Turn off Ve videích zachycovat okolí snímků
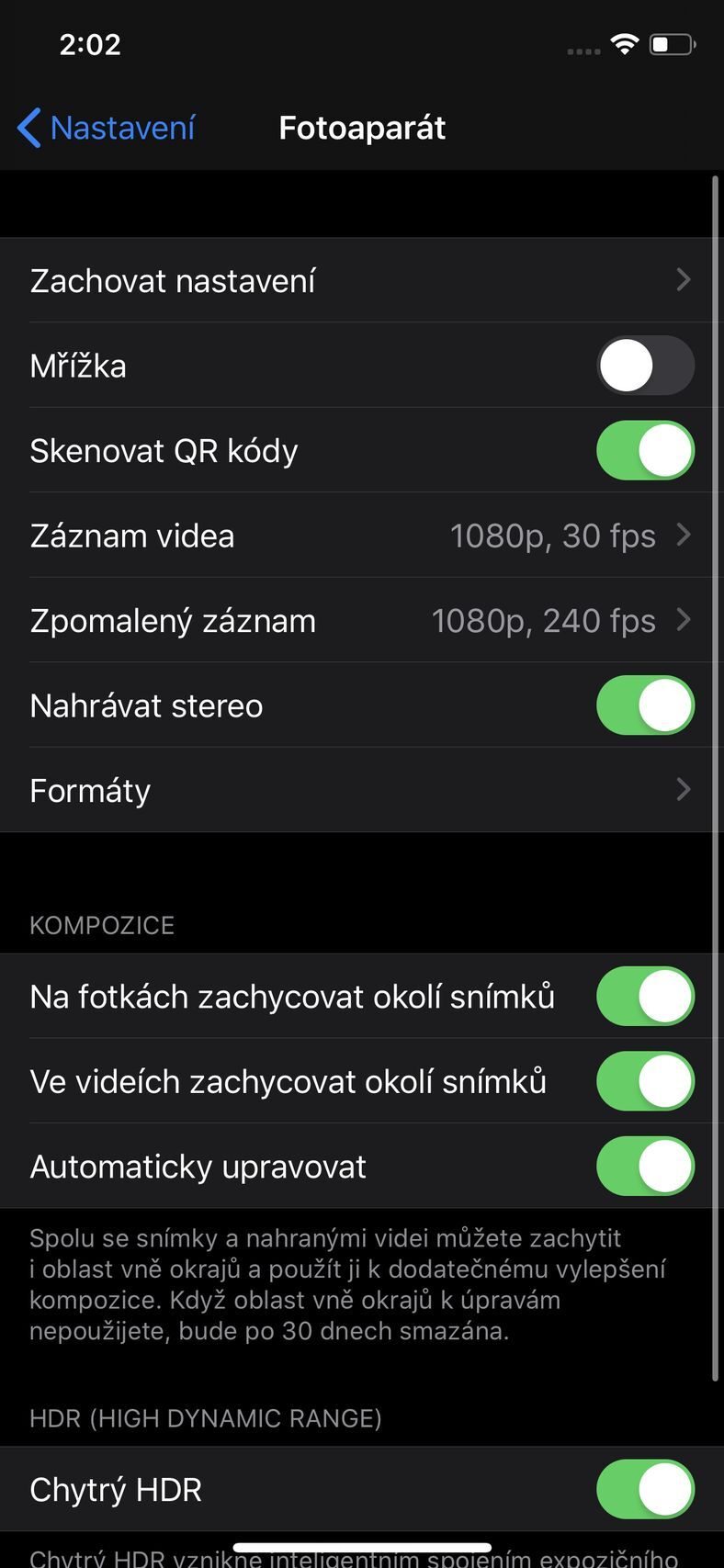This screenshot has height=1568, width=724. 645,1081
